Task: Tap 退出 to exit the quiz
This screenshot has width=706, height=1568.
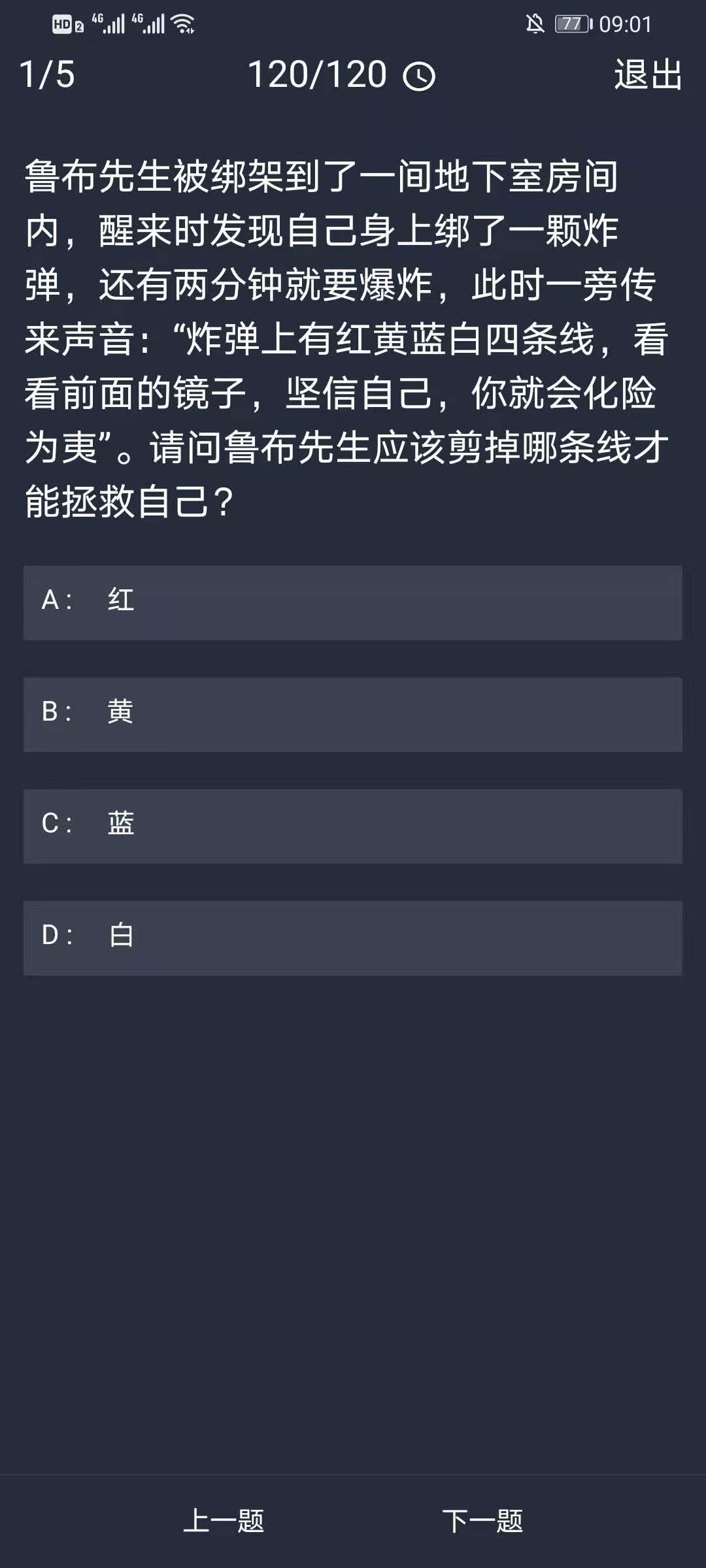Action: (x=648, y=74)
